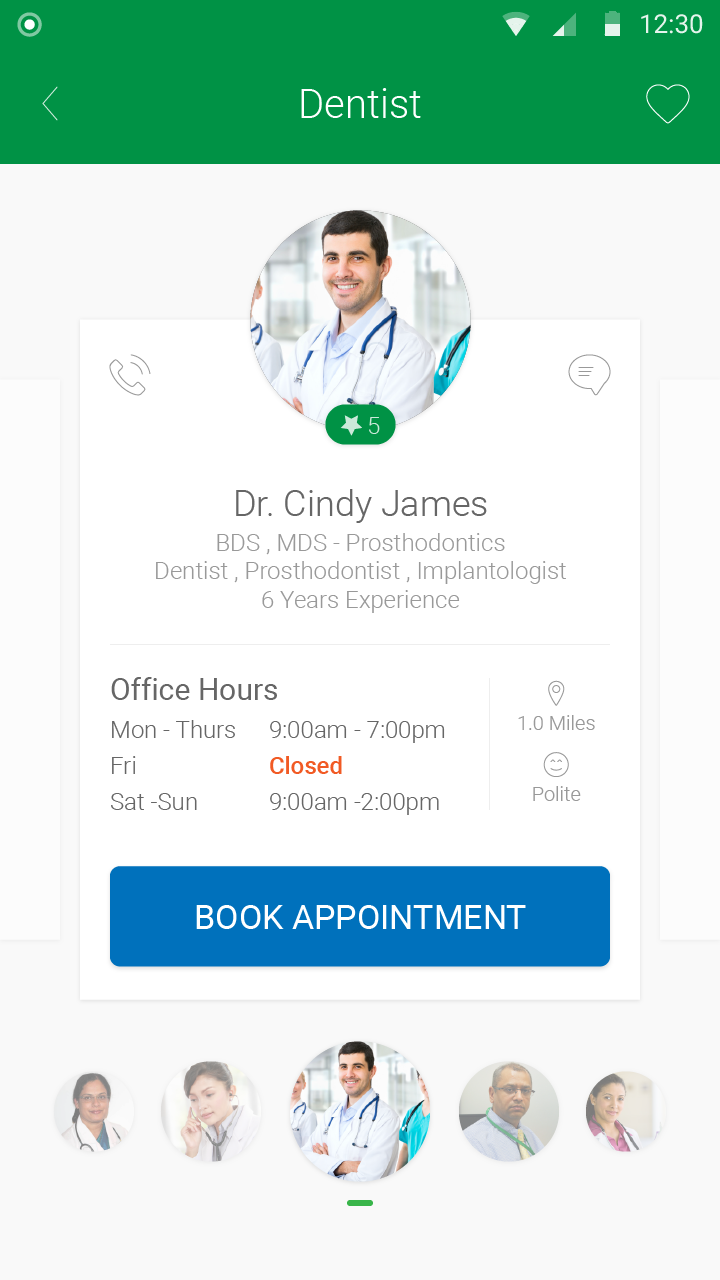720x1280 pixels.
Task: Pick the female doctor in pink top
Action: tap(625, 1112)
